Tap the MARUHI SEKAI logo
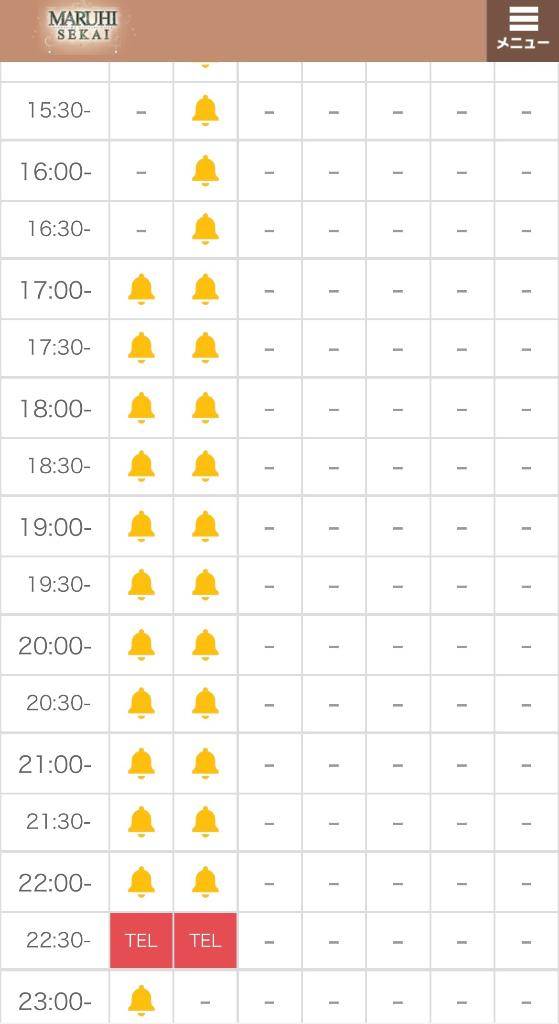The height and width of the screenshot is (1024, 559). [x=82, y=28]
